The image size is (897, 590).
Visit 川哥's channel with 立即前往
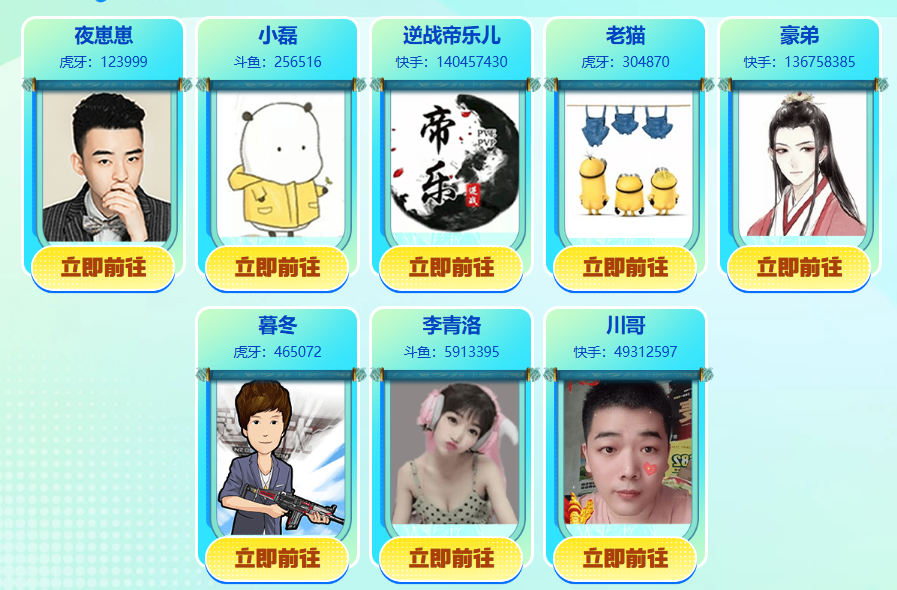tap(625, 558)
